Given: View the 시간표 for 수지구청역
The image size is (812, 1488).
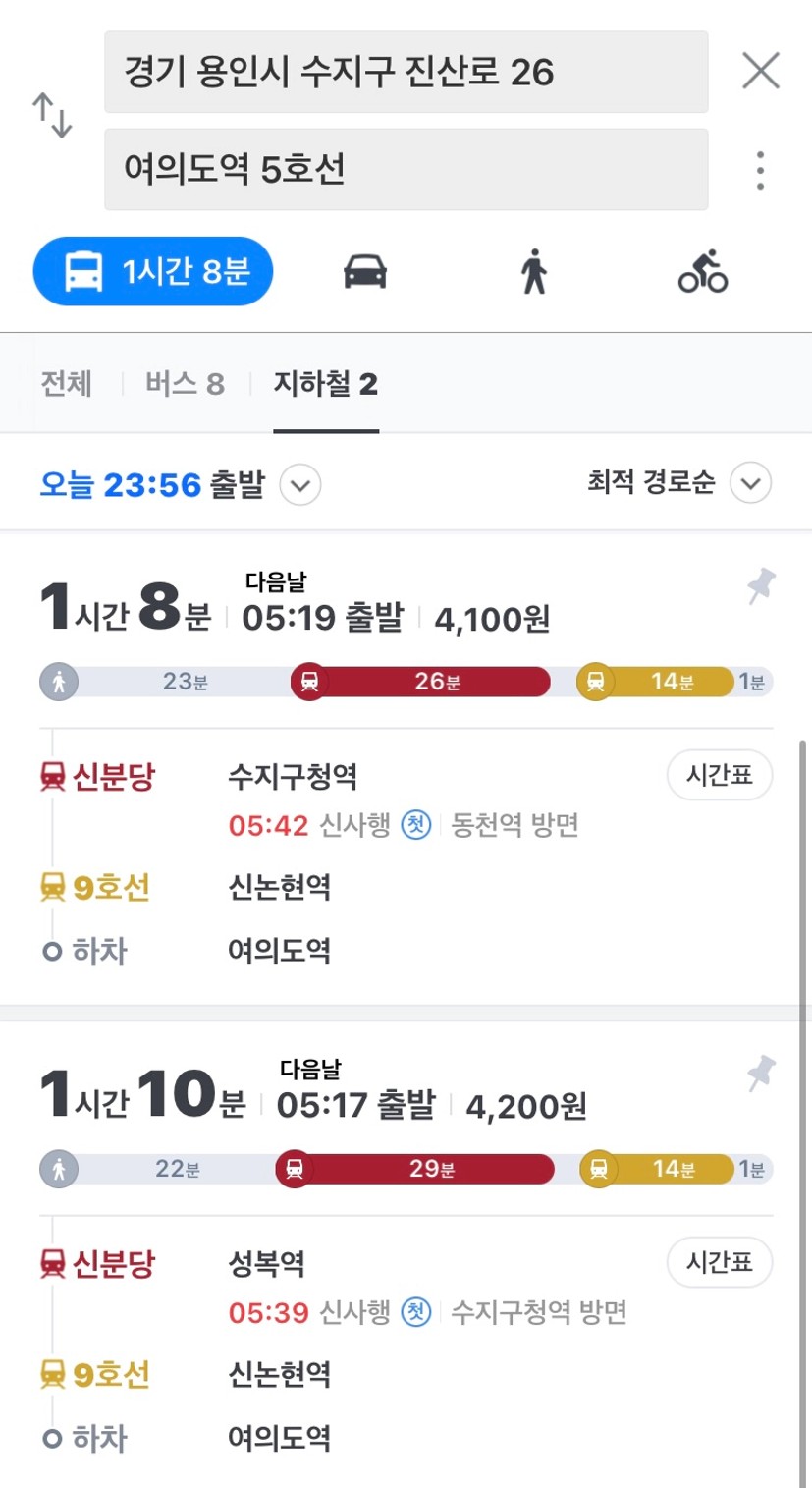Looking at the screenshot, I should [x=720, y=776].
